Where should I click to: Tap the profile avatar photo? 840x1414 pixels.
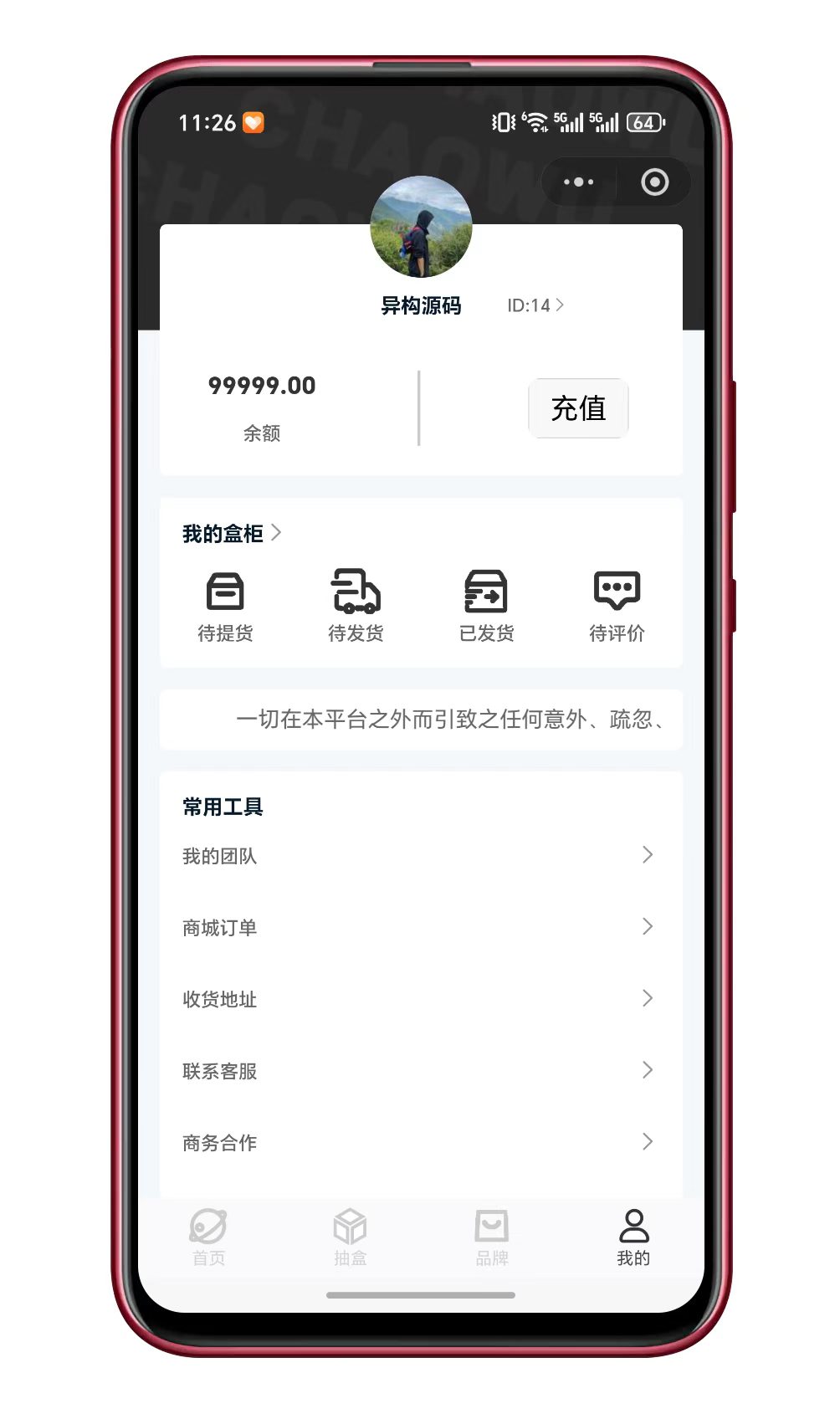coord(421,227)
